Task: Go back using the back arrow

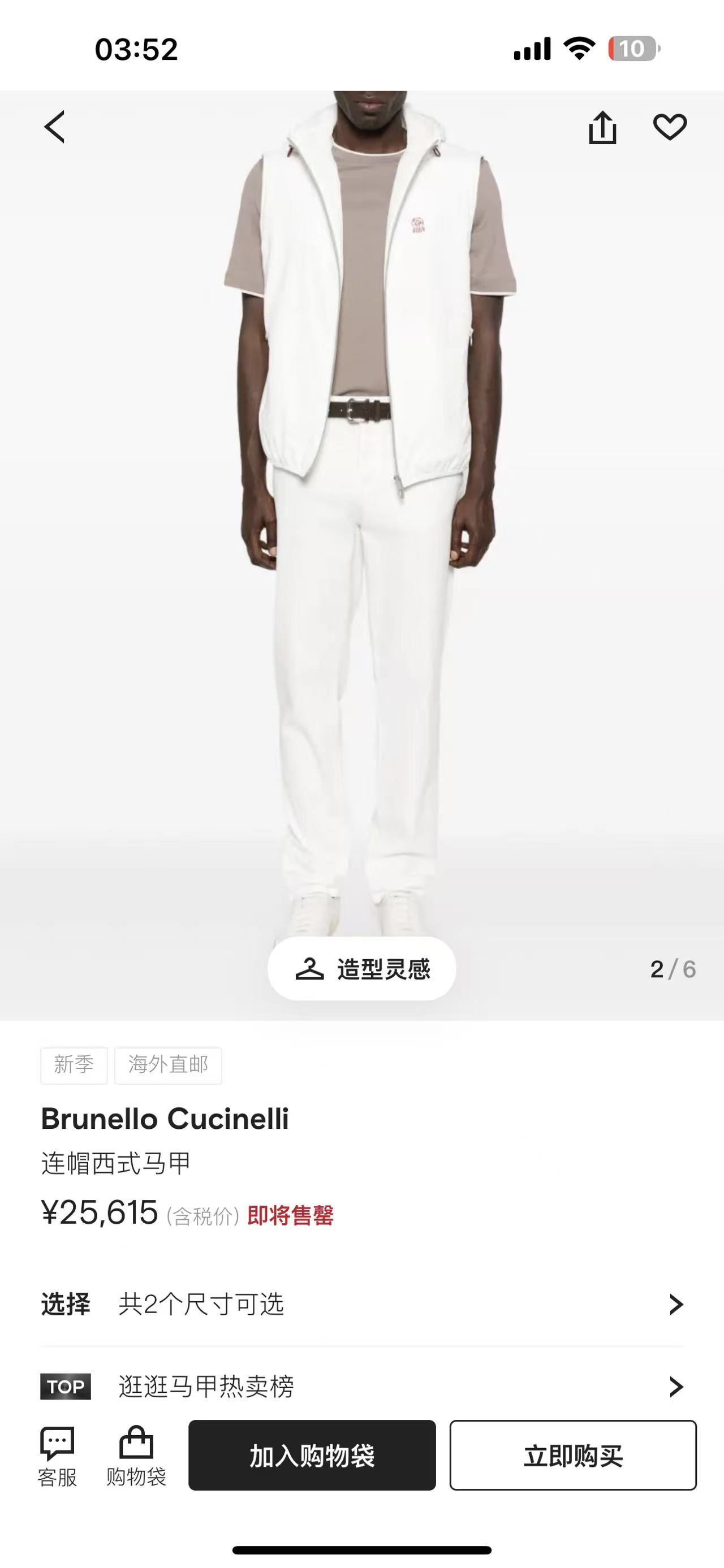Action: 55,127
